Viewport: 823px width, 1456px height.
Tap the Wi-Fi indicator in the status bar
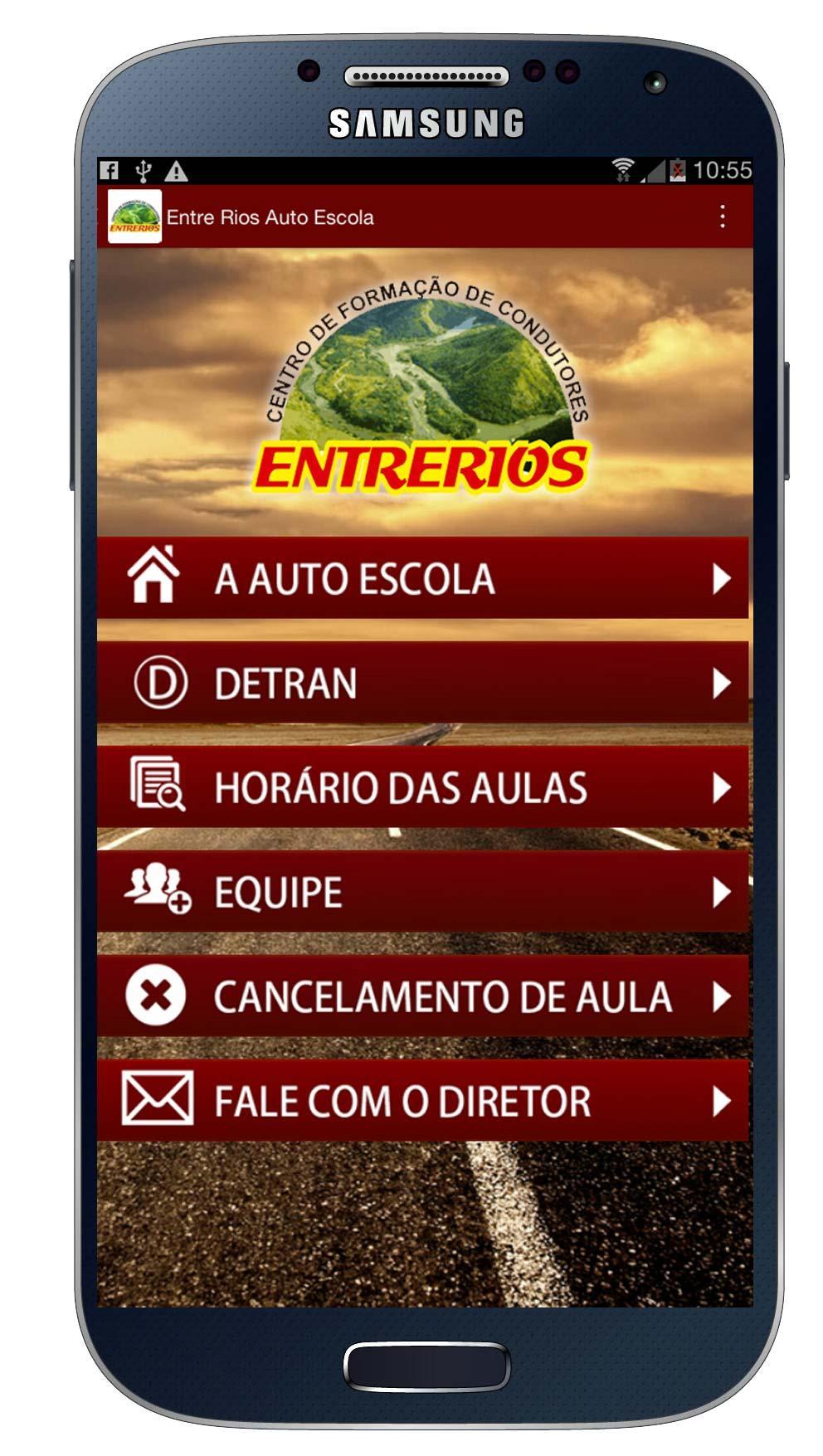pos(622,169)
